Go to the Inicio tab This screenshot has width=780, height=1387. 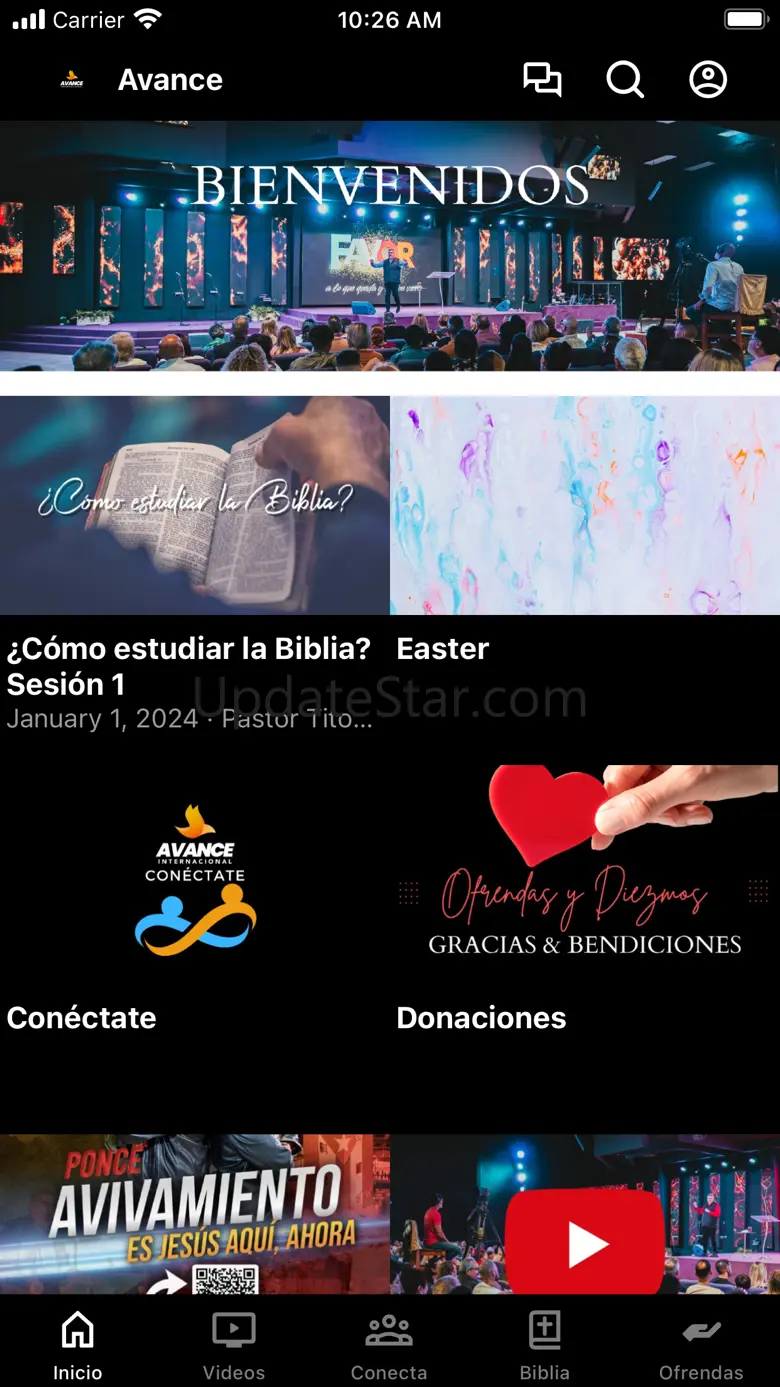78,1345
